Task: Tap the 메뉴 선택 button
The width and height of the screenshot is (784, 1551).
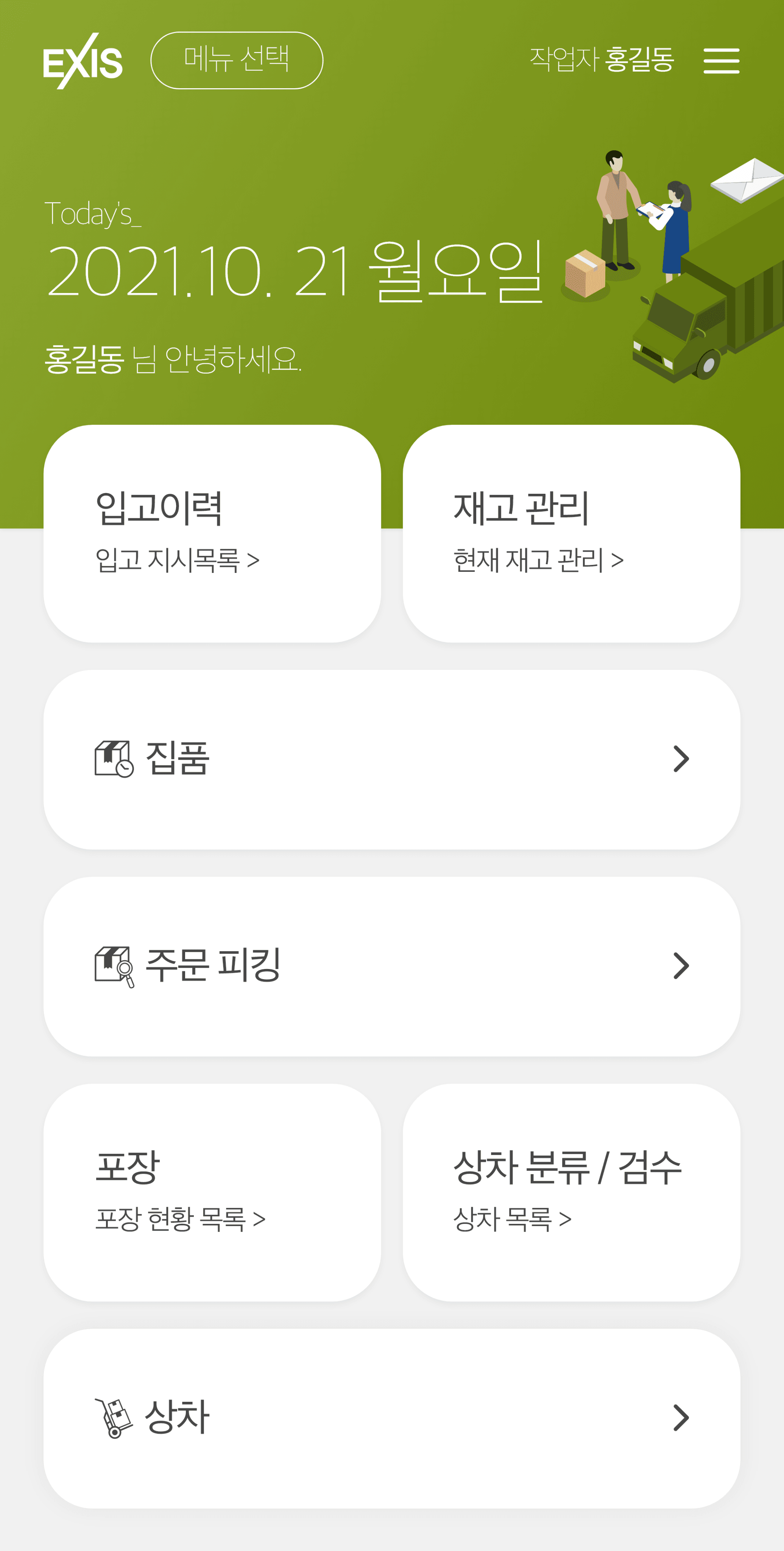Action: click(x=237, y=60)
